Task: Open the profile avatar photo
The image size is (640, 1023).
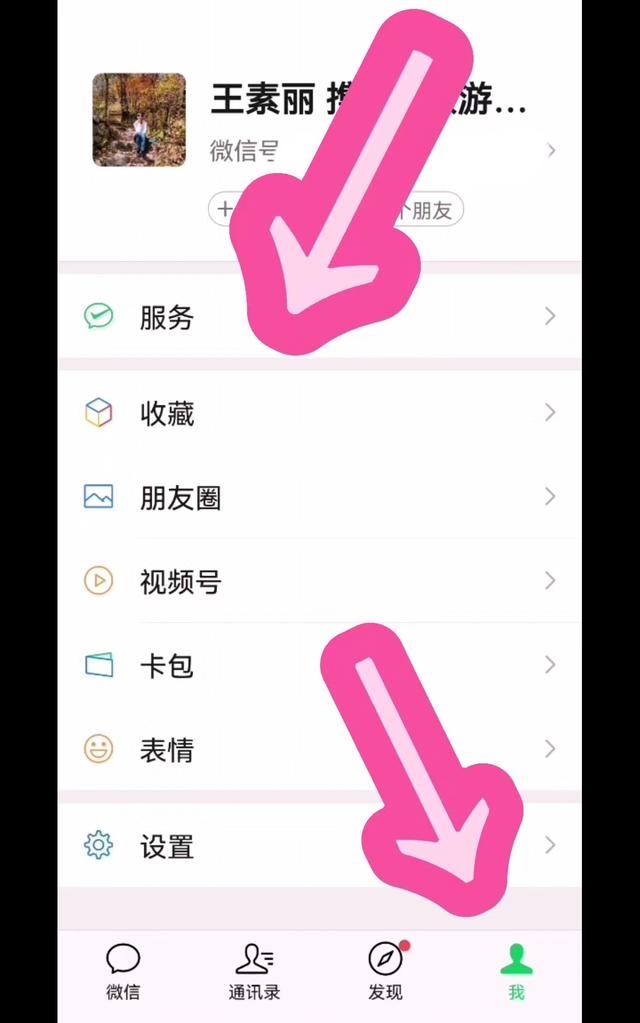Action: (x=139, y=120)
